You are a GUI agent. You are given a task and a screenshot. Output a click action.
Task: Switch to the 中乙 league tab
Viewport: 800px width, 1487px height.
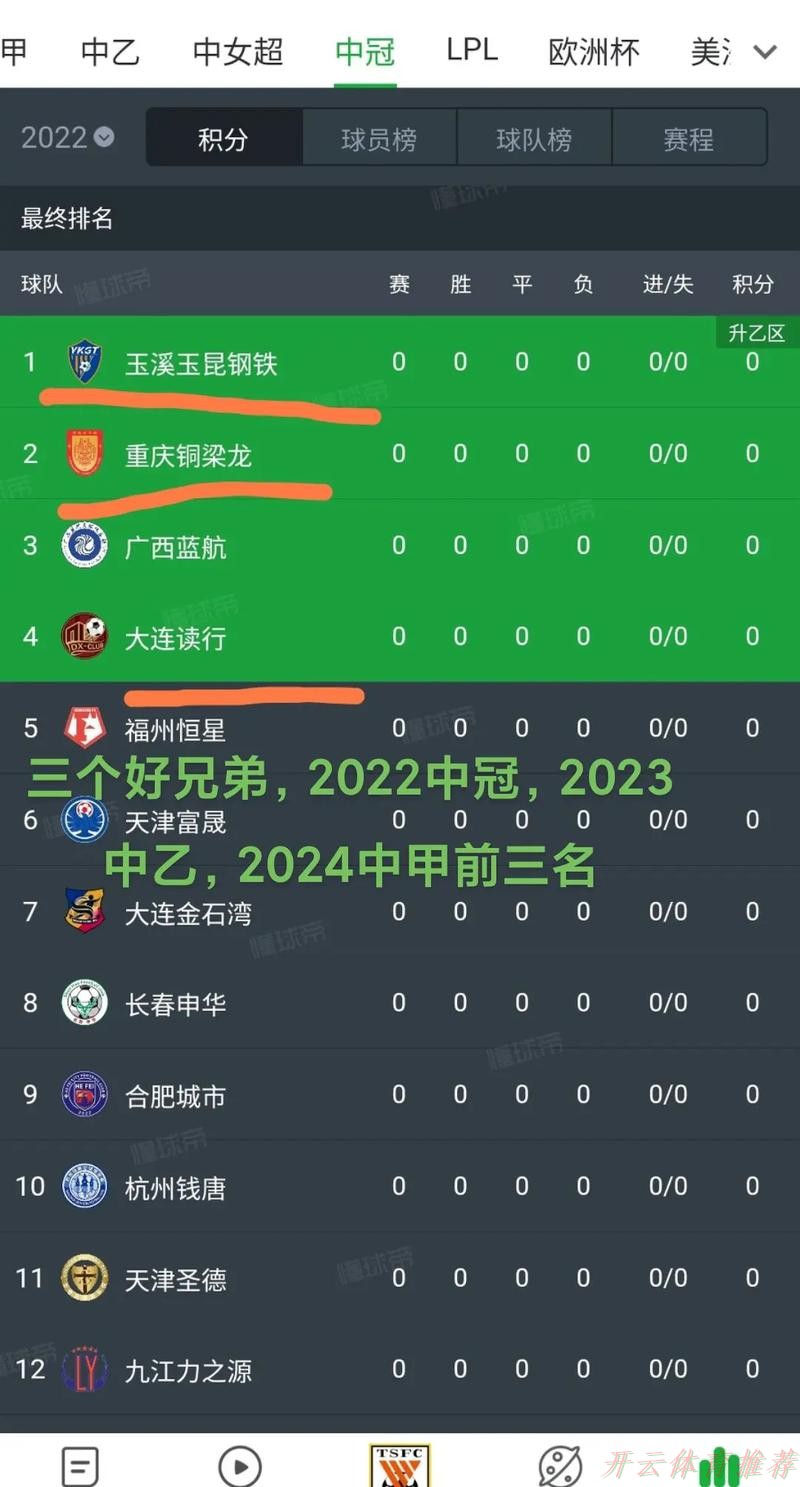pyautogui.click(x=108, y=51)
